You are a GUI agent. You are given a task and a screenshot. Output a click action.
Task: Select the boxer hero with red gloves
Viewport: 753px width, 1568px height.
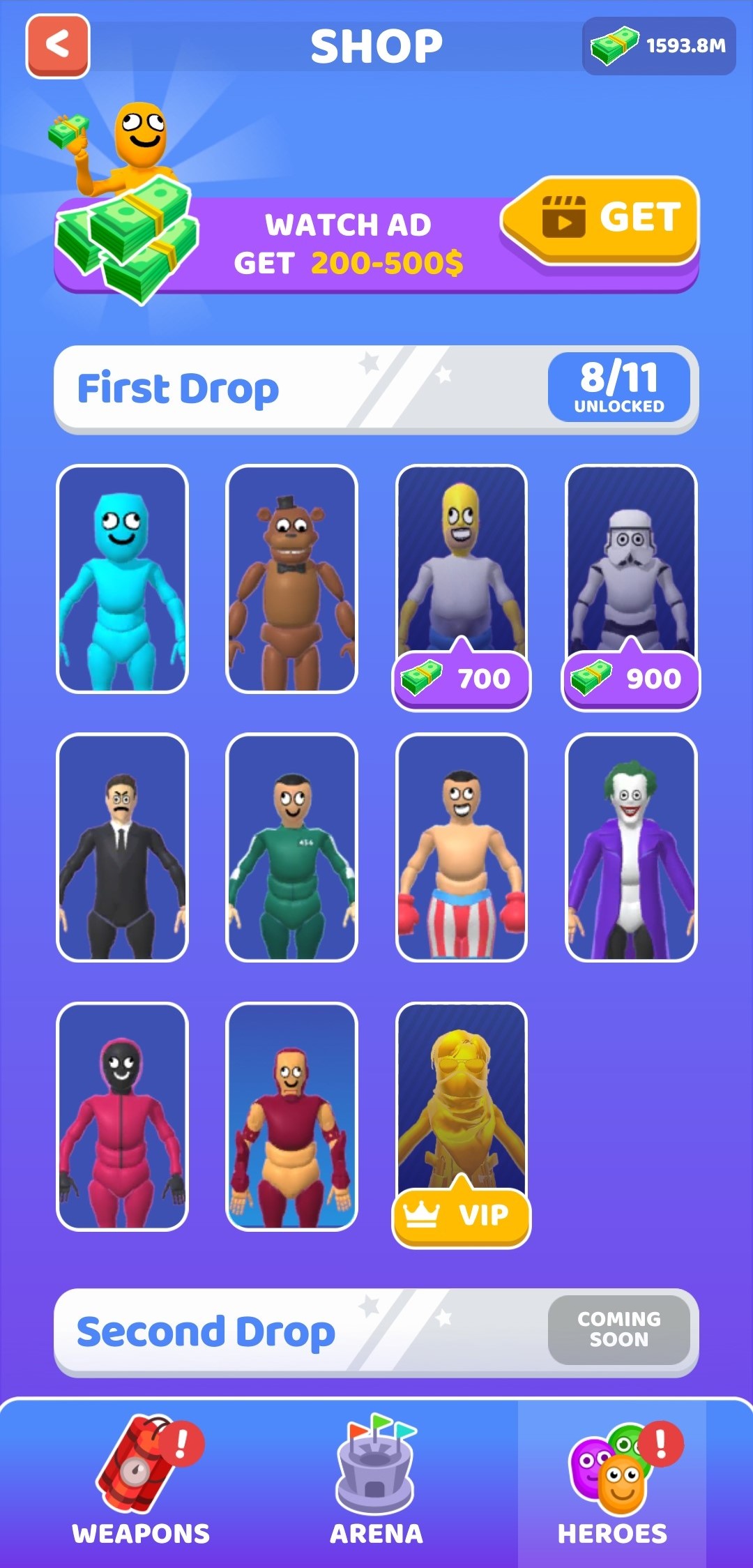(462, 847)
